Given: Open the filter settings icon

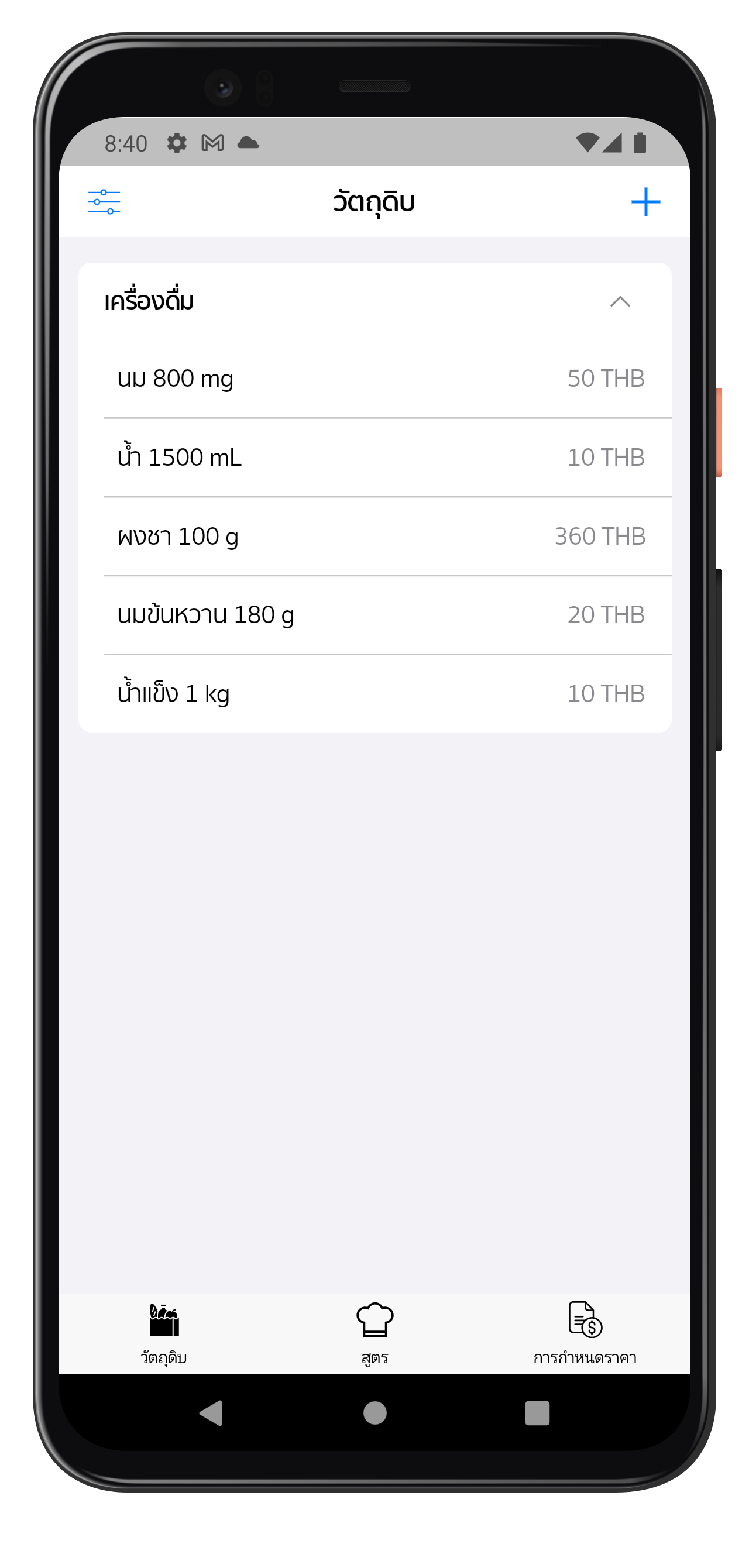Looking at the screenshot, I should point(104,201).
